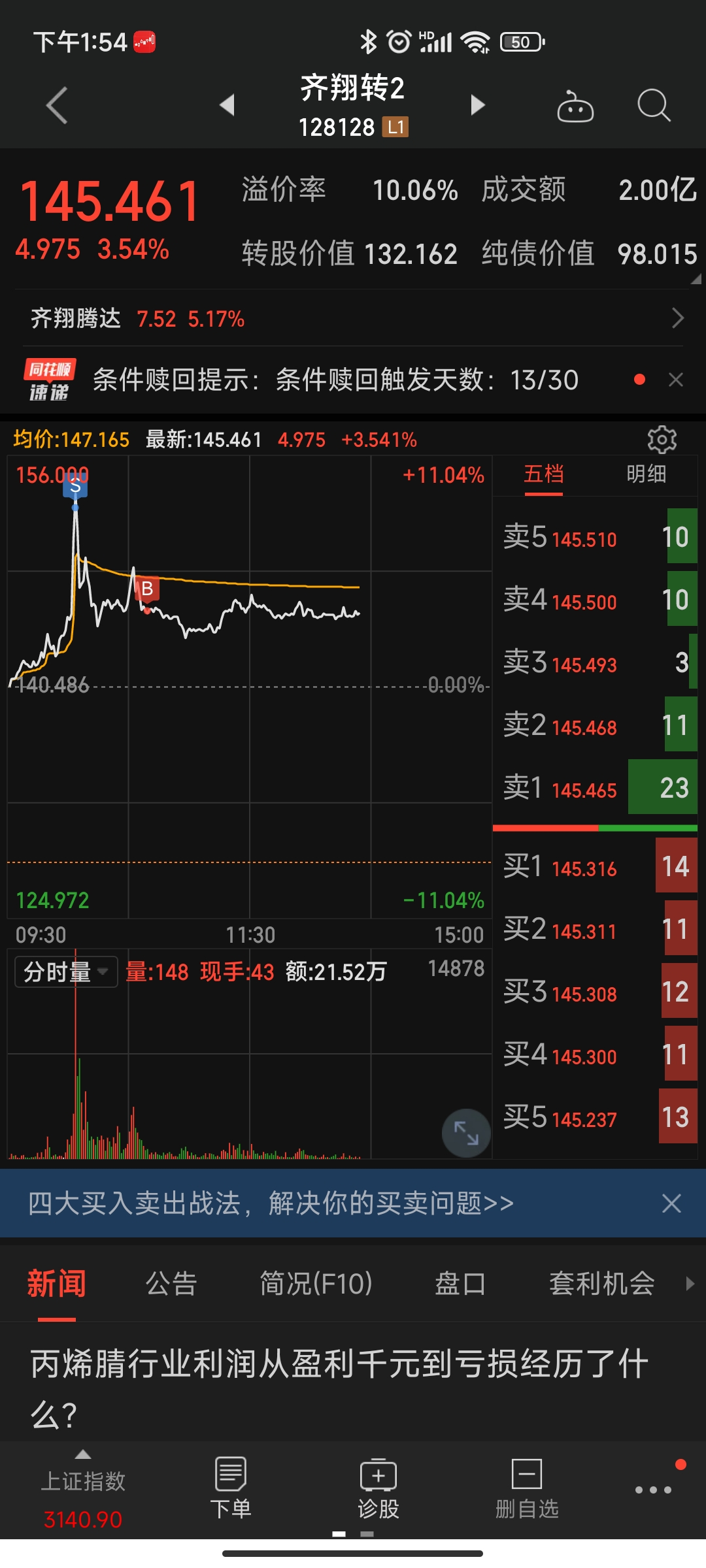This screenshot has width=706, height=1568.
Task: Switch to the previous stock with left triangle
Action: [227, 105]
